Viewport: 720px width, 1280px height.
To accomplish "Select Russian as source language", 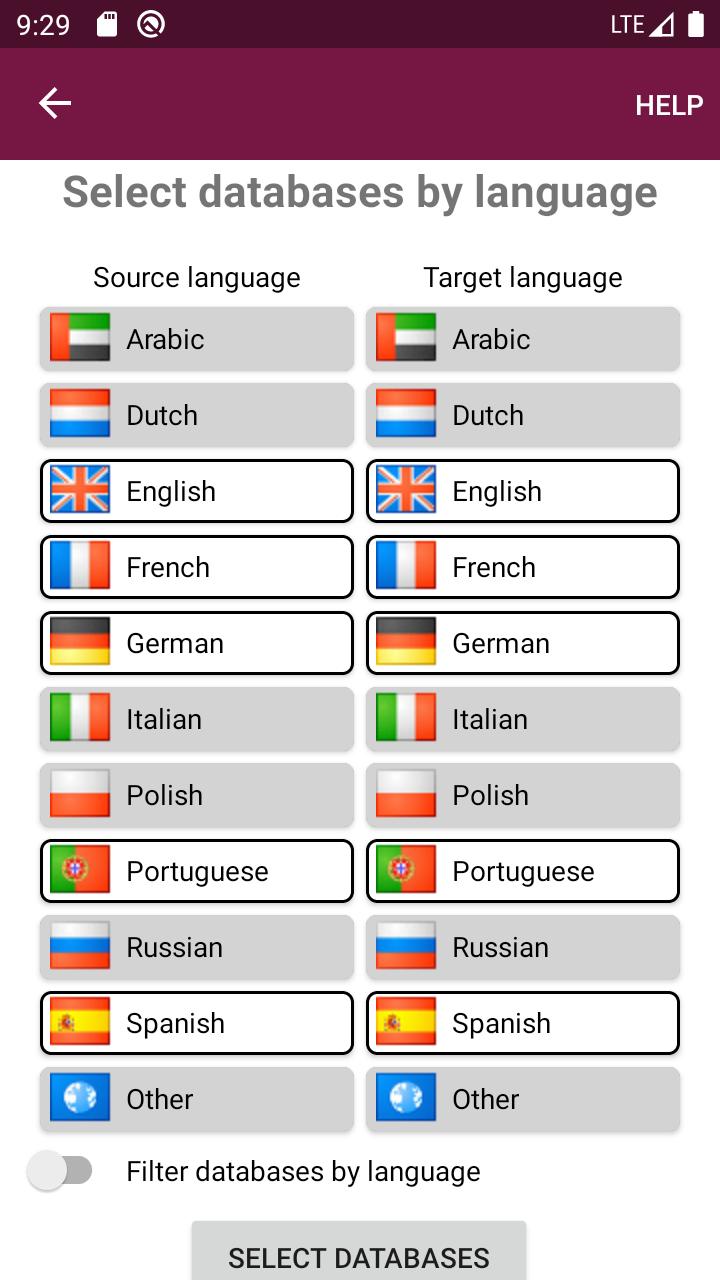I will coord(197,947).
